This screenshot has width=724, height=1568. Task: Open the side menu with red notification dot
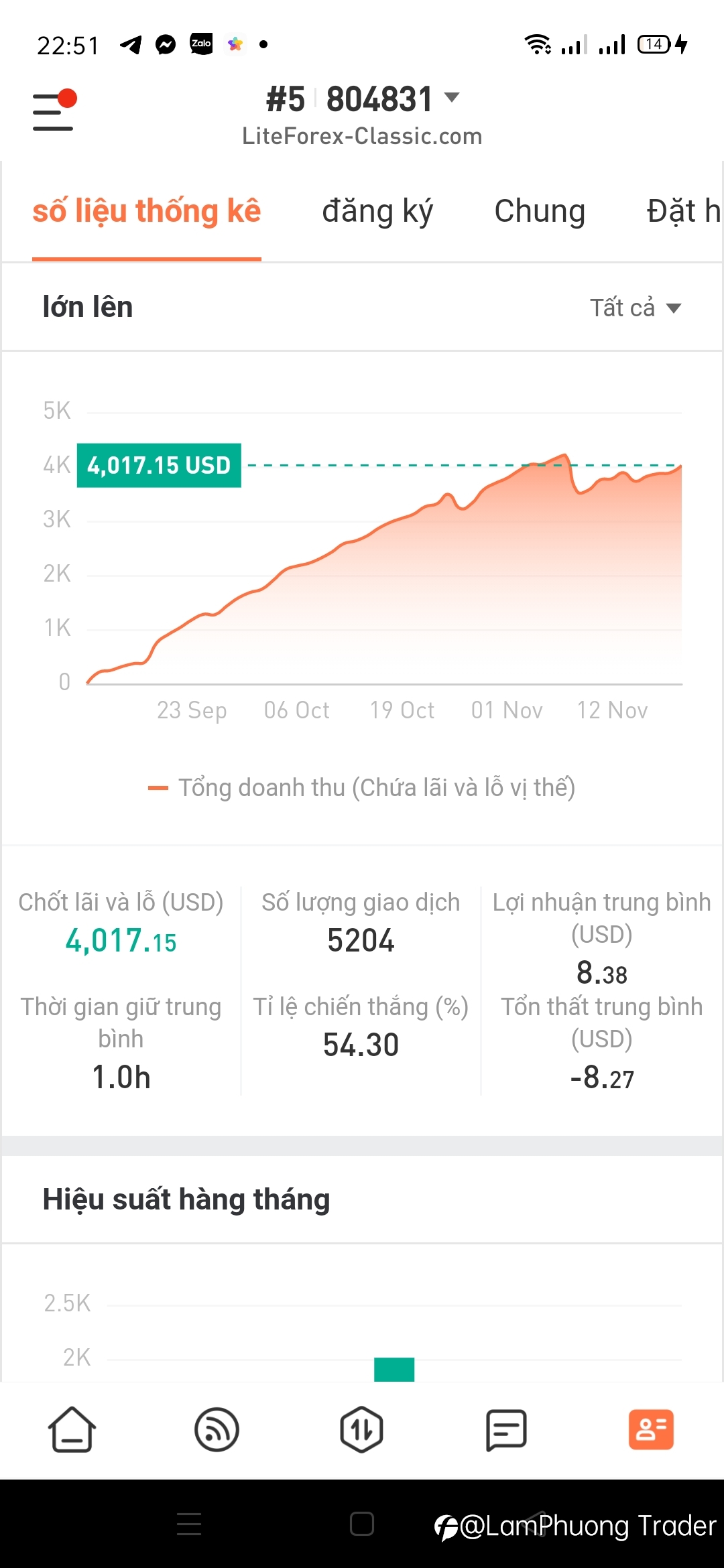pos(54,110)
